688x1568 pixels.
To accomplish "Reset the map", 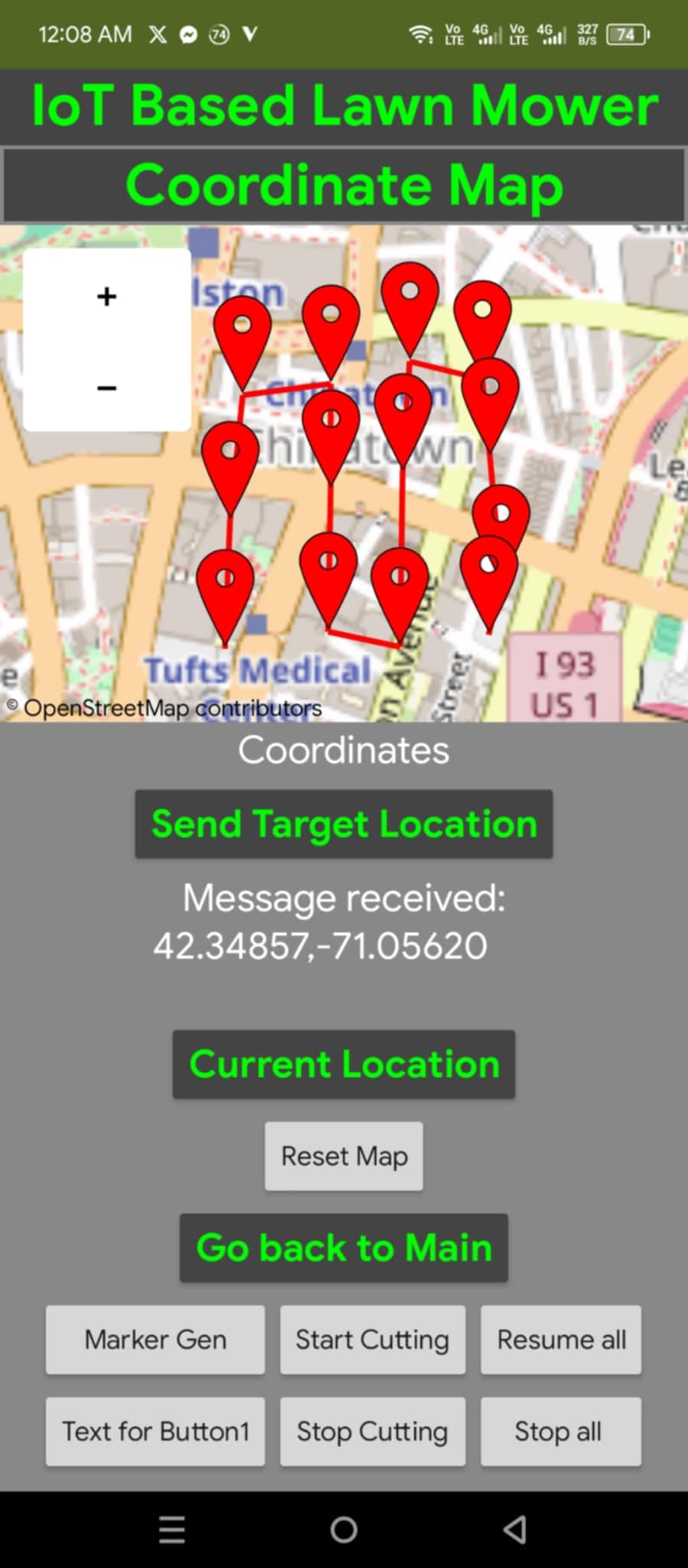I will [344, 1156].
